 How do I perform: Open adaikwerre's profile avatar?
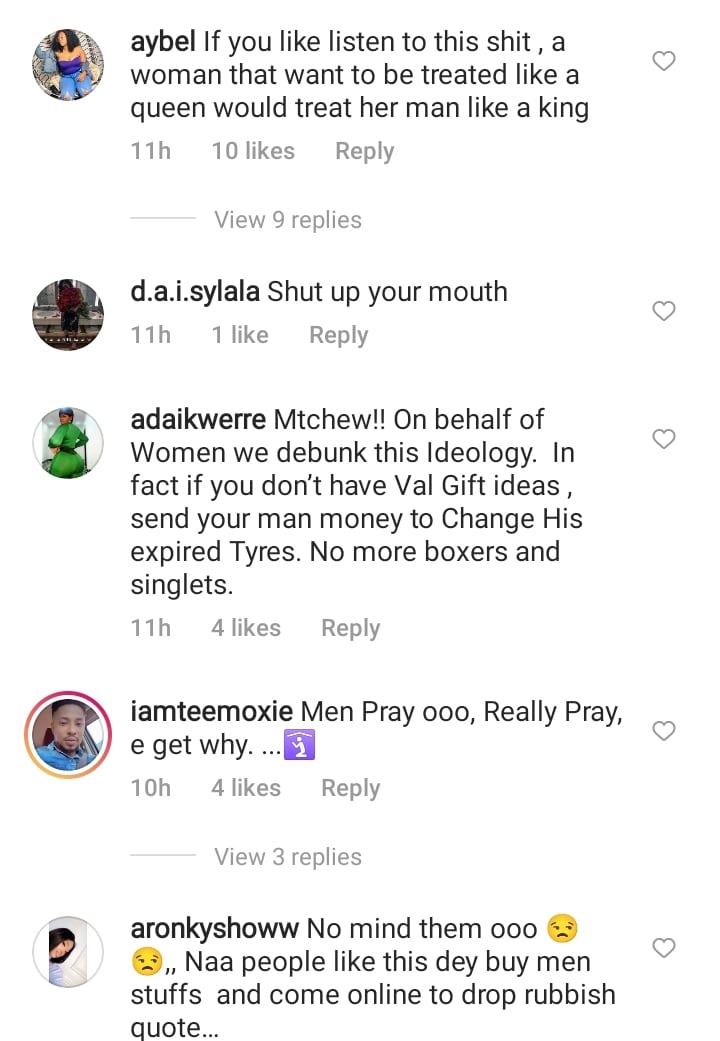click(69, 443)
